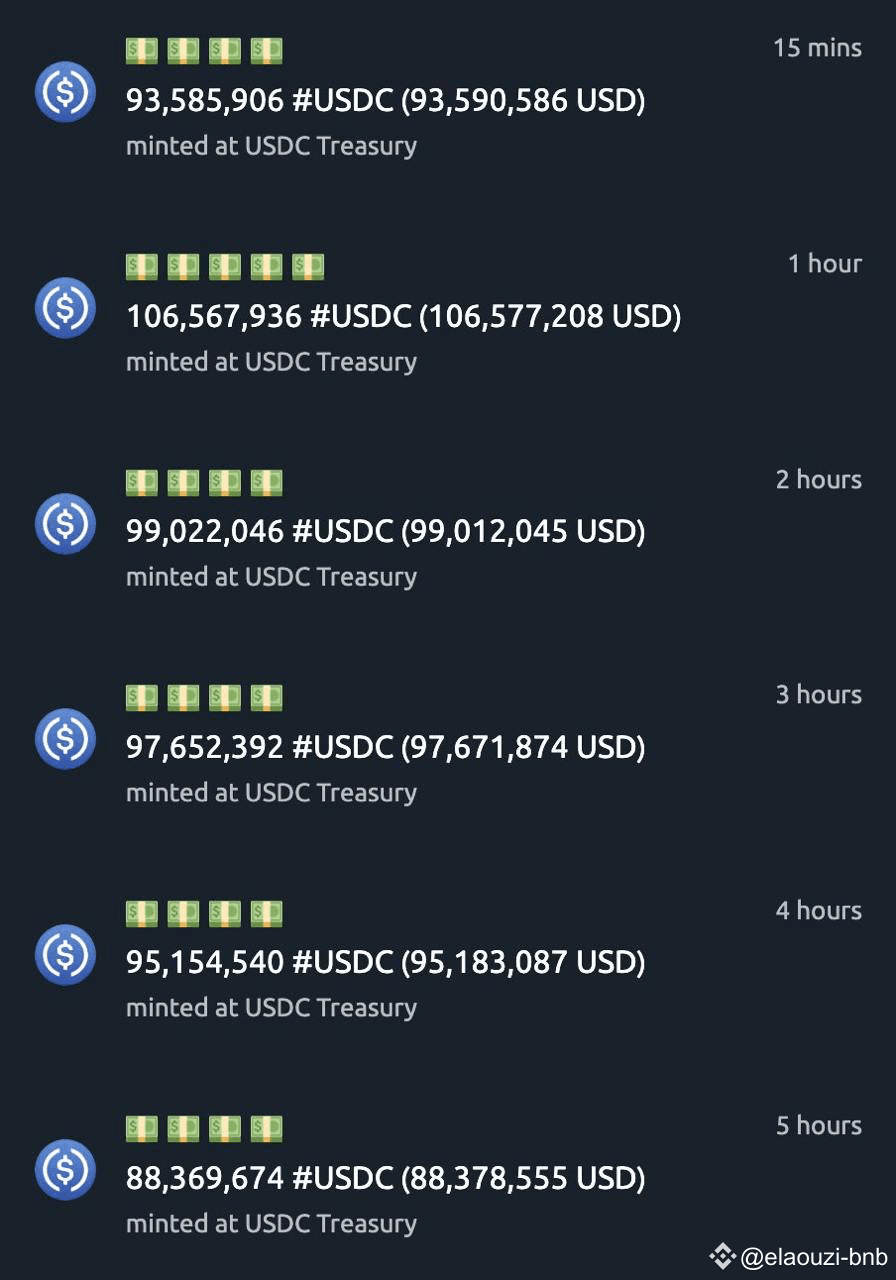Select the USDC avatar next to the 5 hours message
This screenshot has height=1280, width=896.
[x=64, y=1170]
